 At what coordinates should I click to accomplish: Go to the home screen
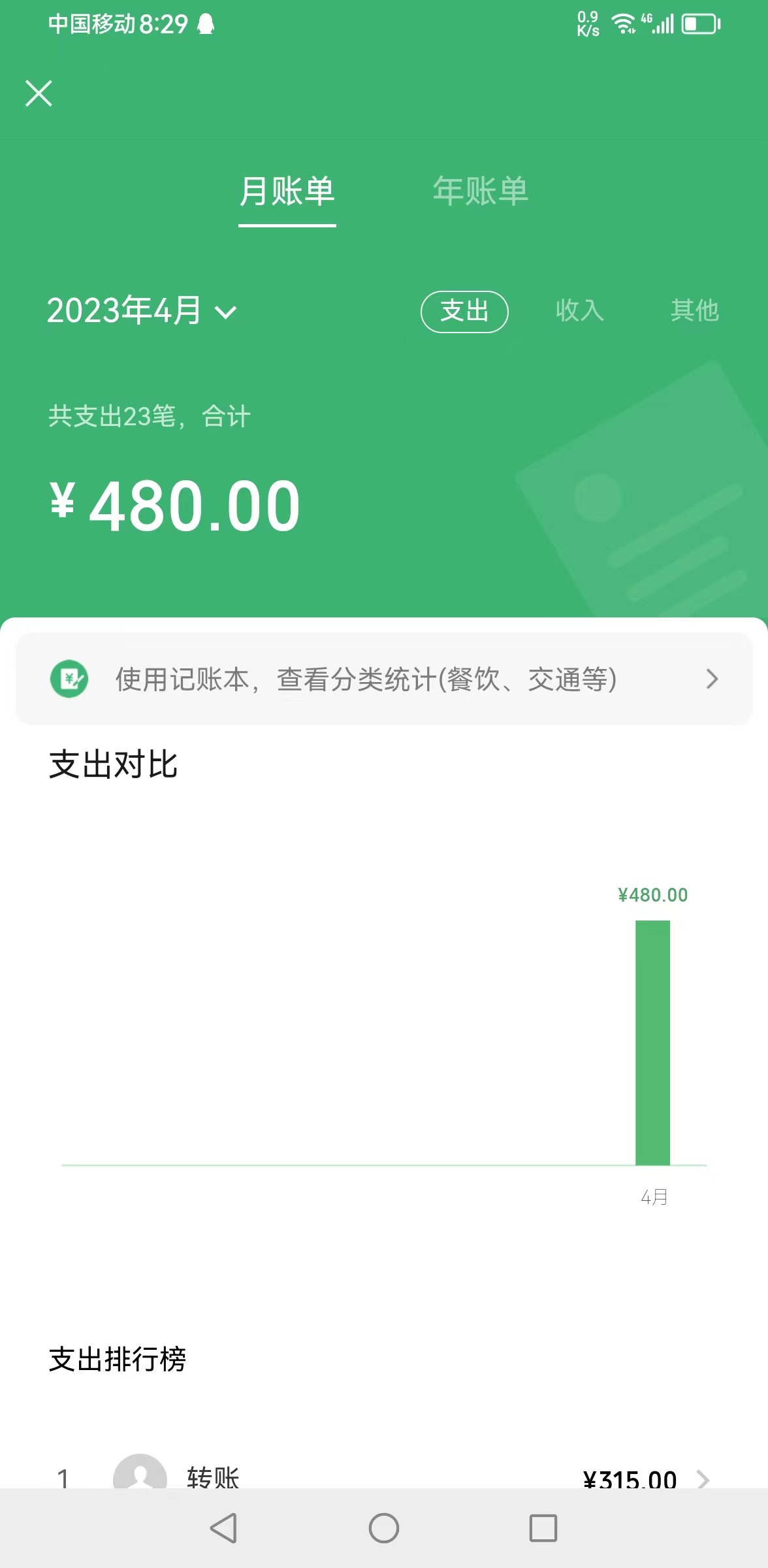384,1528
